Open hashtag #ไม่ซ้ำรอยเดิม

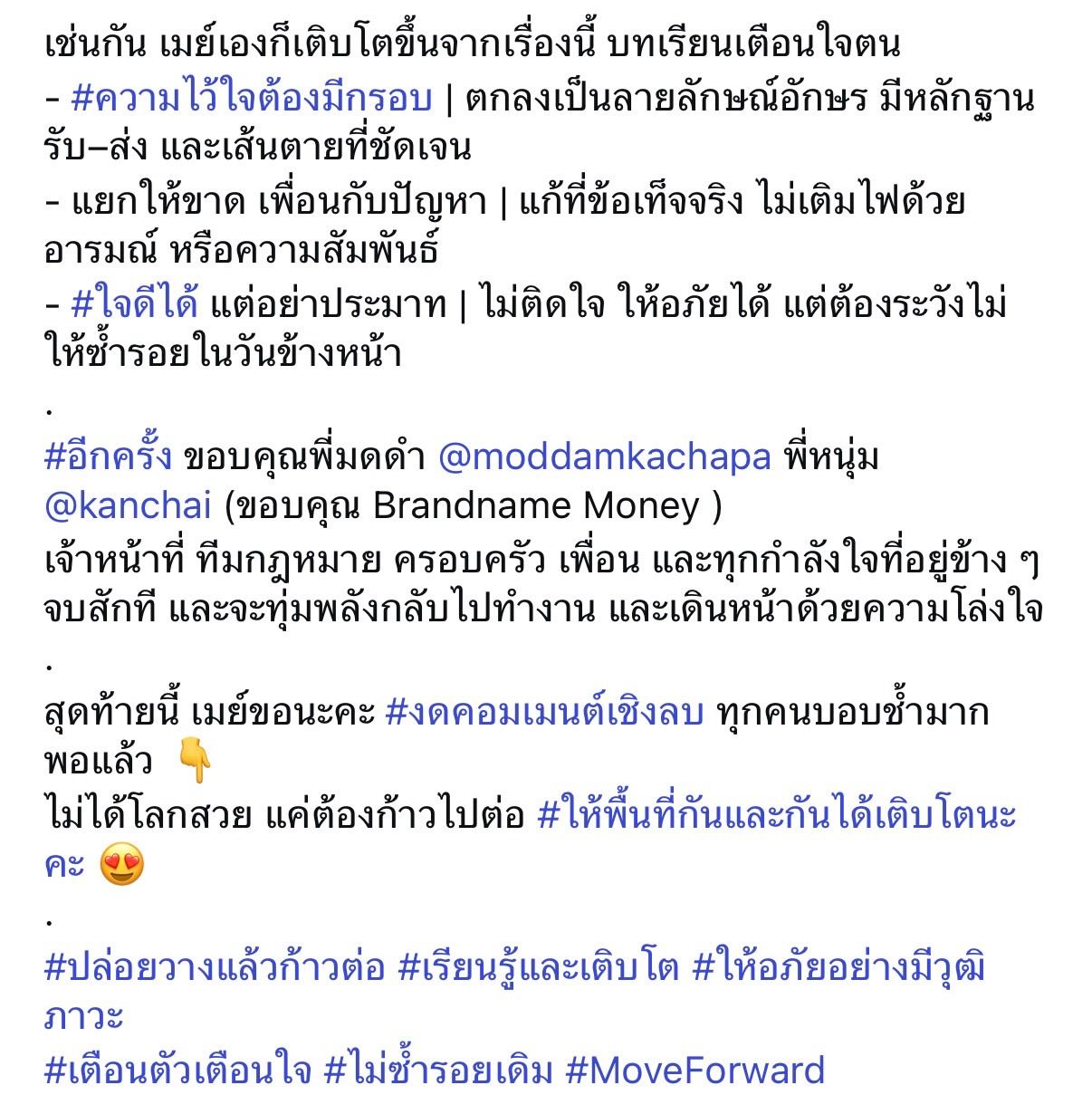pyautogui.click(x=438, y=1071)
